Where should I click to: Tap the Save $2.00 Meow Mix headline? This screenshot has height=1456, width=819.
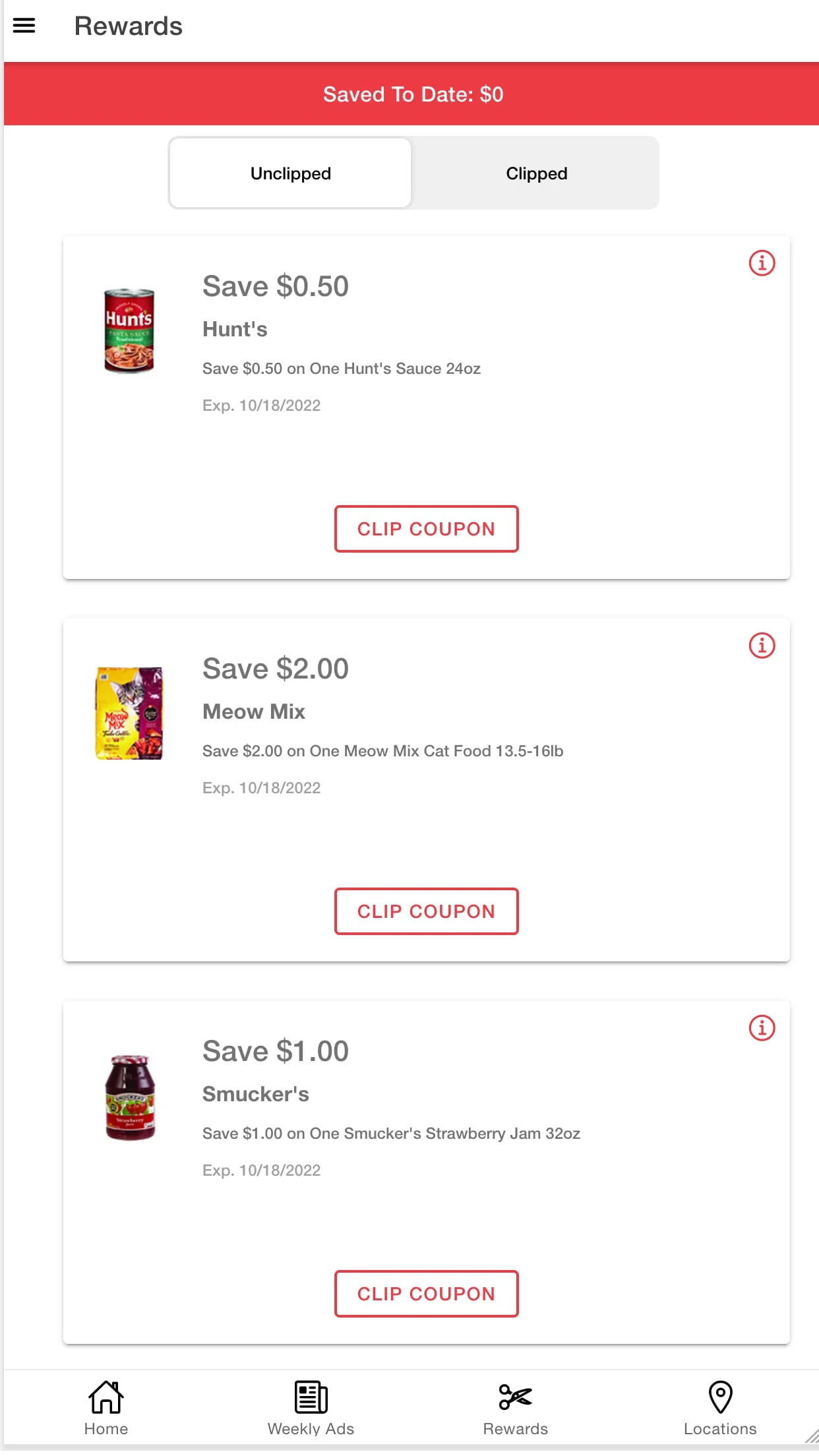(x=275, y=668)
